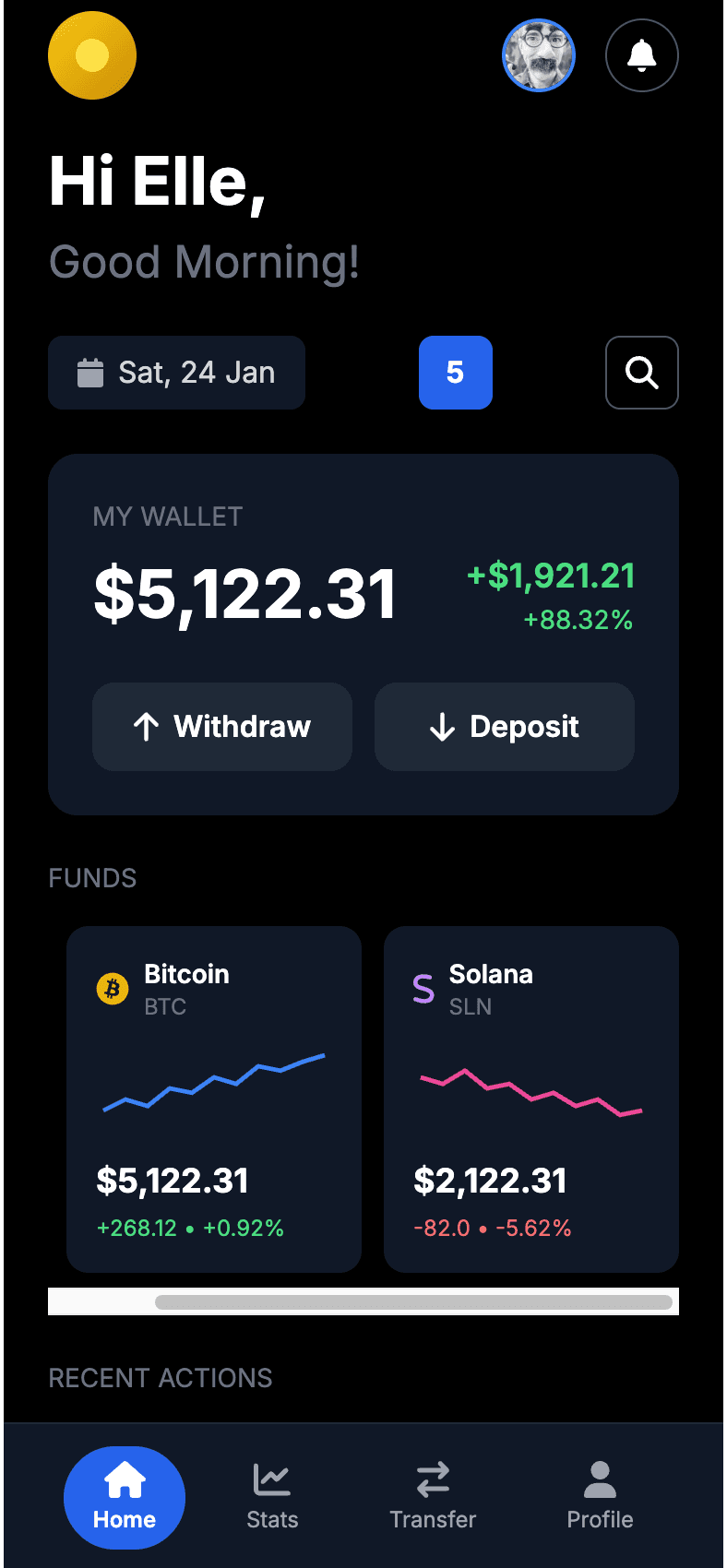Screen dimensions: 727x1568
Task: Open the user profile avatar photo
Action: click(538, 55)
